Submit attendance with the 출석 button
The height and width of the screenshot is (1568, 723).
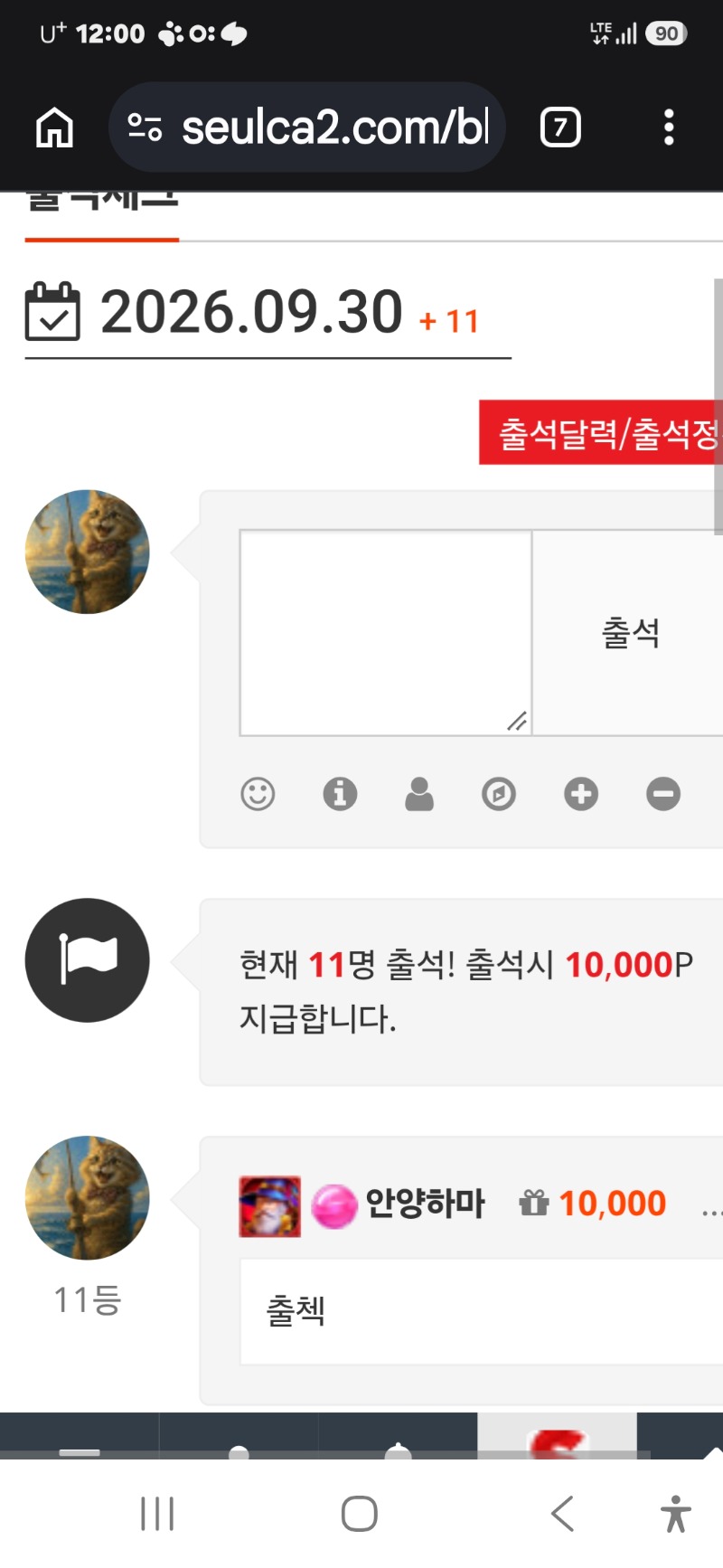pos(630,633)
